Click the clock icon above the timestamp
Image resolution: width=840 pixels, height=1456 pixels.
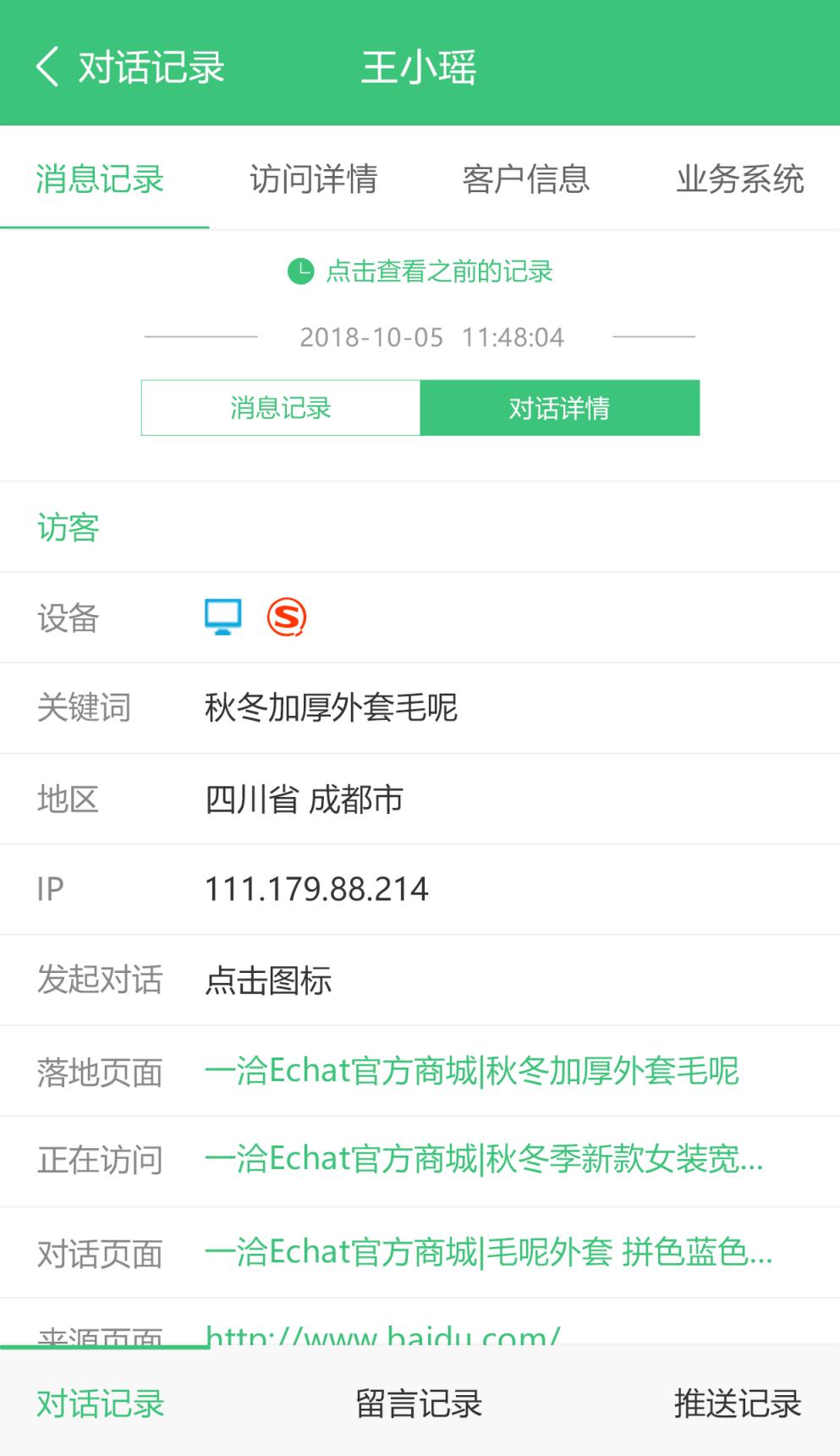click(299, 271)
